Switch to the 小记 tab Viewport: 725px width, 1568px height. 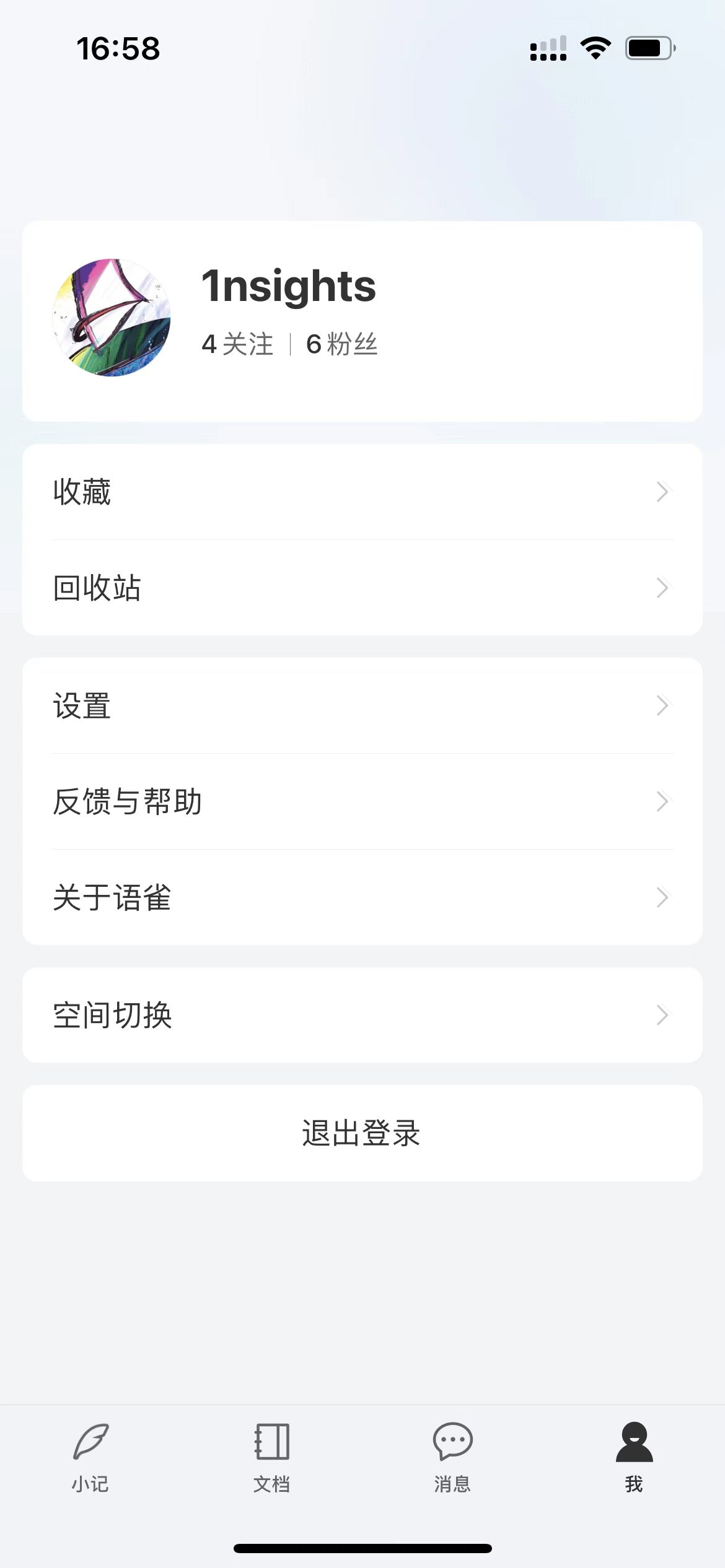(90, 1457)
